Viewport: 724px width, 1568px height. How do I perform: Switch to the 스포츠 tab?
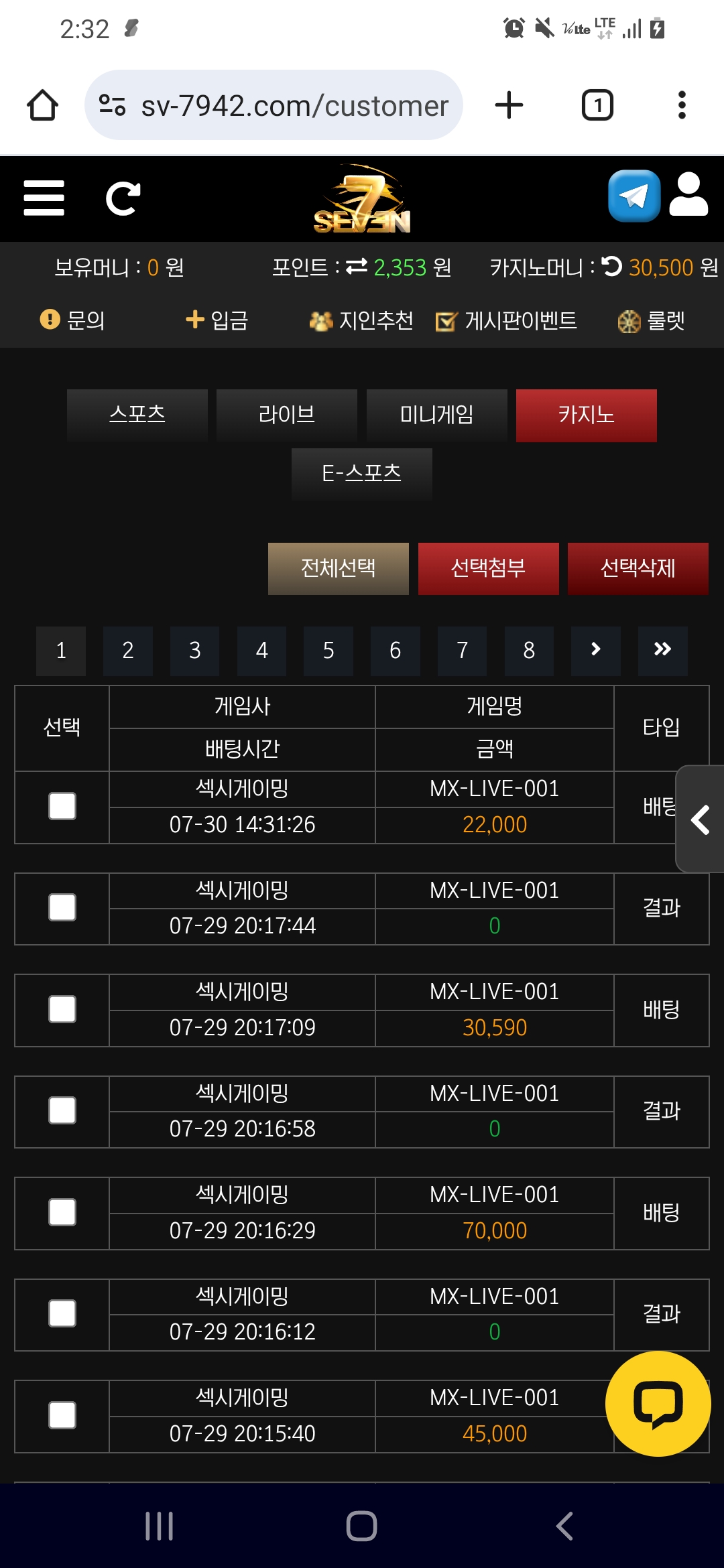click(137, 415)
